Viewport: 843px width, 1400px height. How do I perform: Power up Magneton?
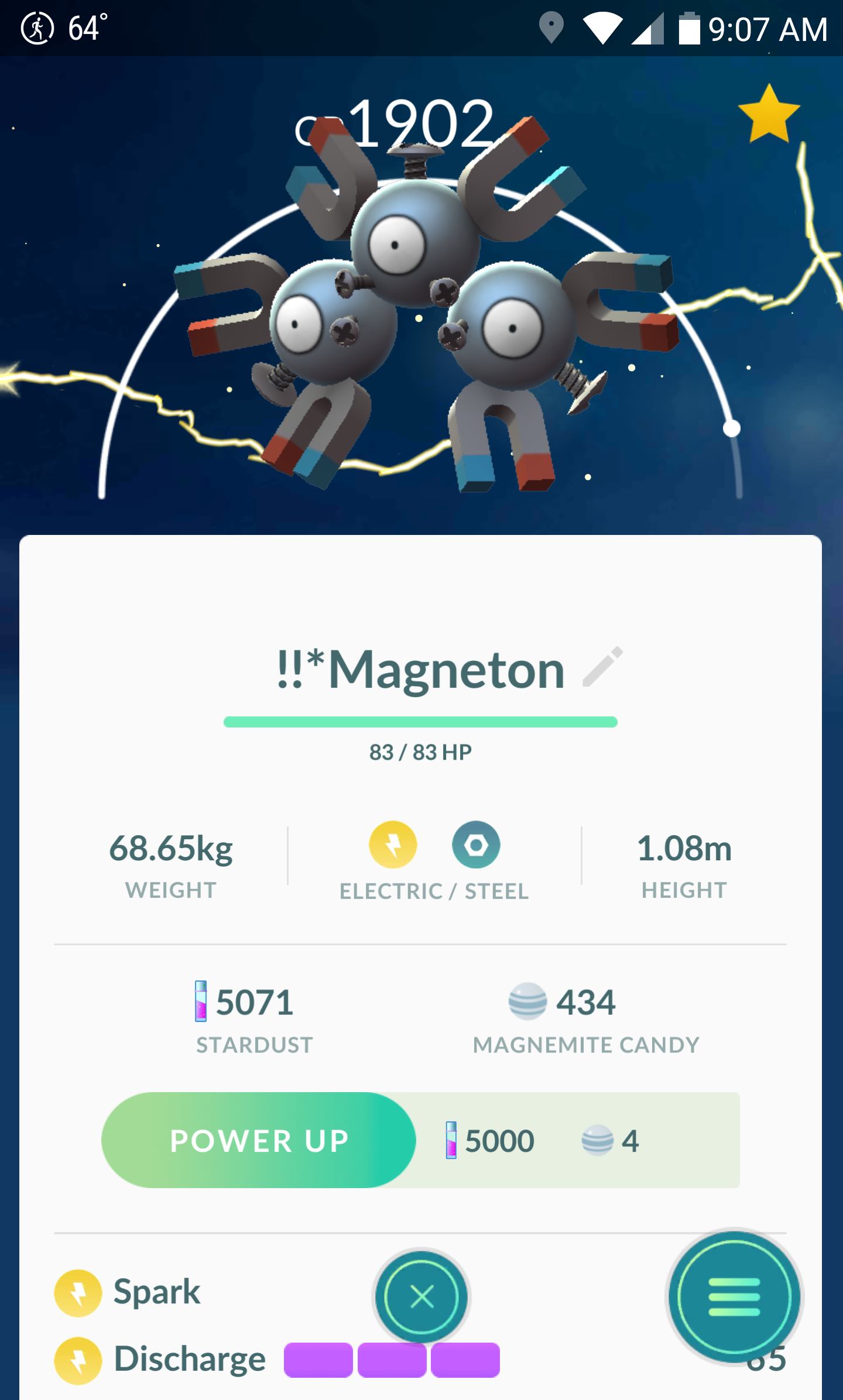pyautogui.click(x=259, y=1140)
